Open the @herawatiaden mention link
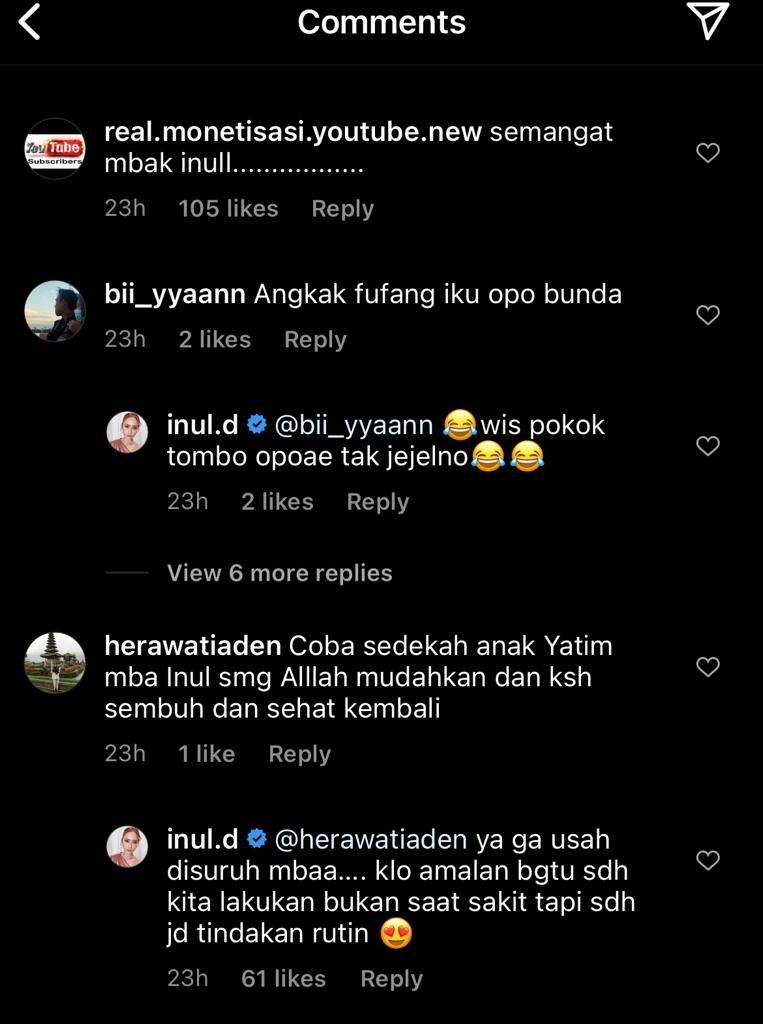The width and height of the screenshot is (763, 1024). [370, 839]
